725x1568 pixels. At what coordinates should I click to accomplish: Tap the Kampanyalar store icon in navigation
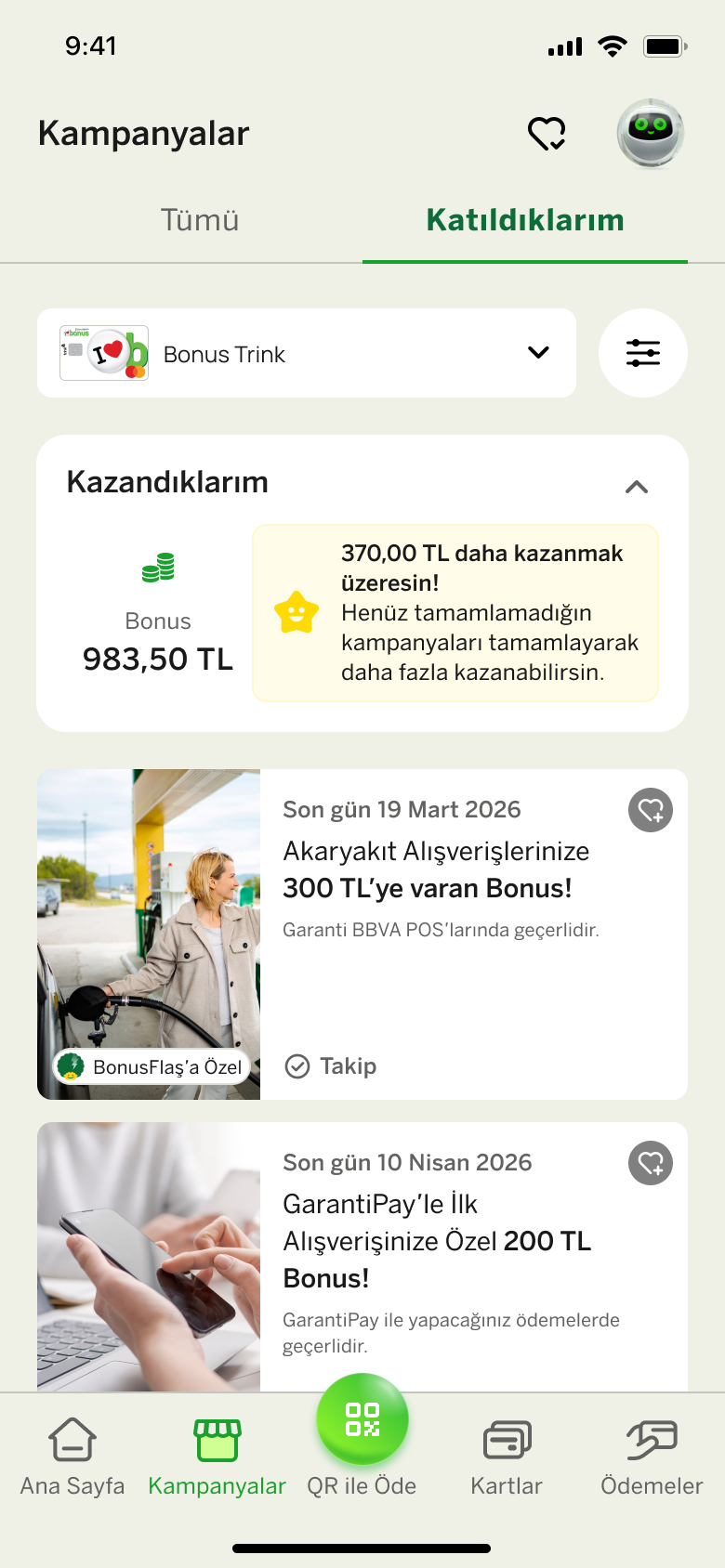click(217, 1440)
